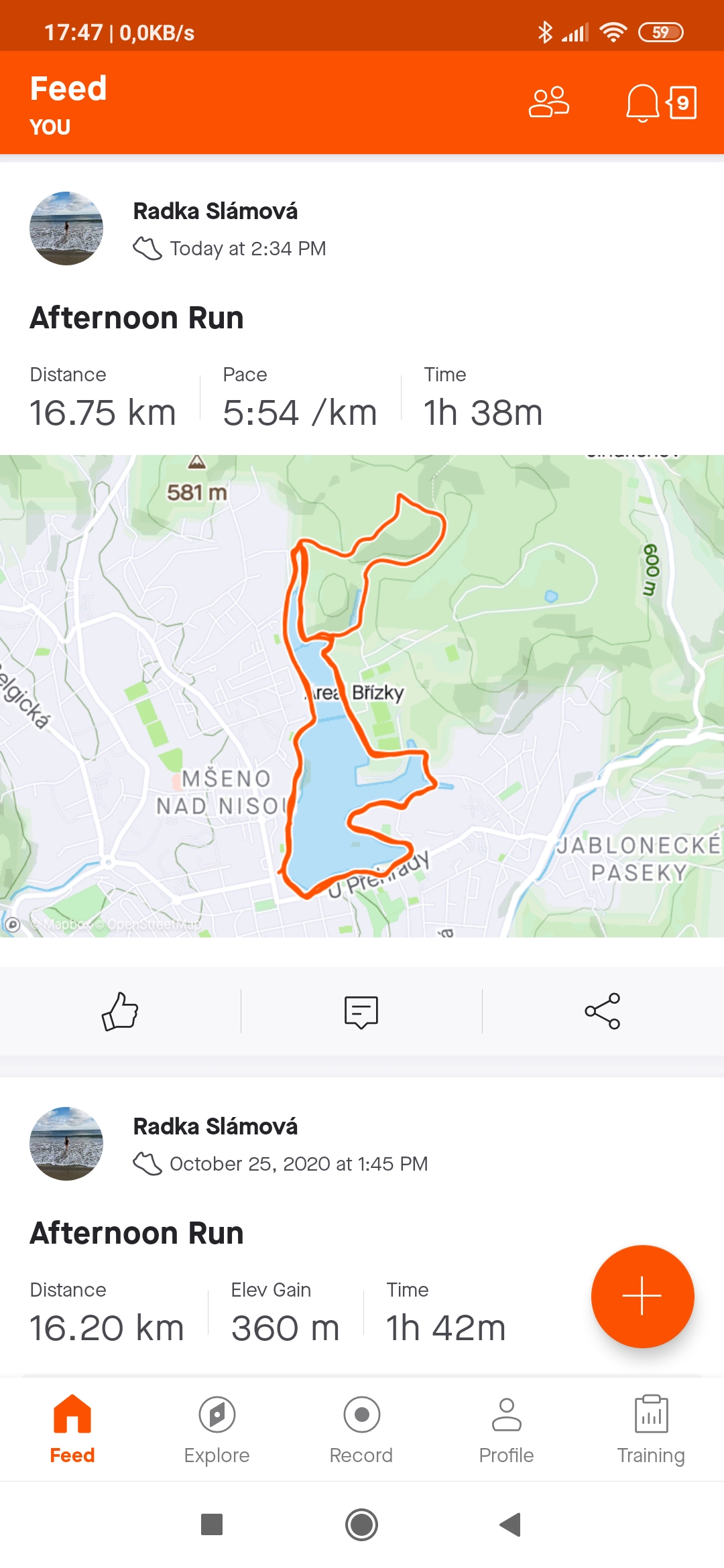The width and height of the screenshot is (724, 1568).
Task: View Radka Slámová's avatar on today's run
Action: (66, 228)
